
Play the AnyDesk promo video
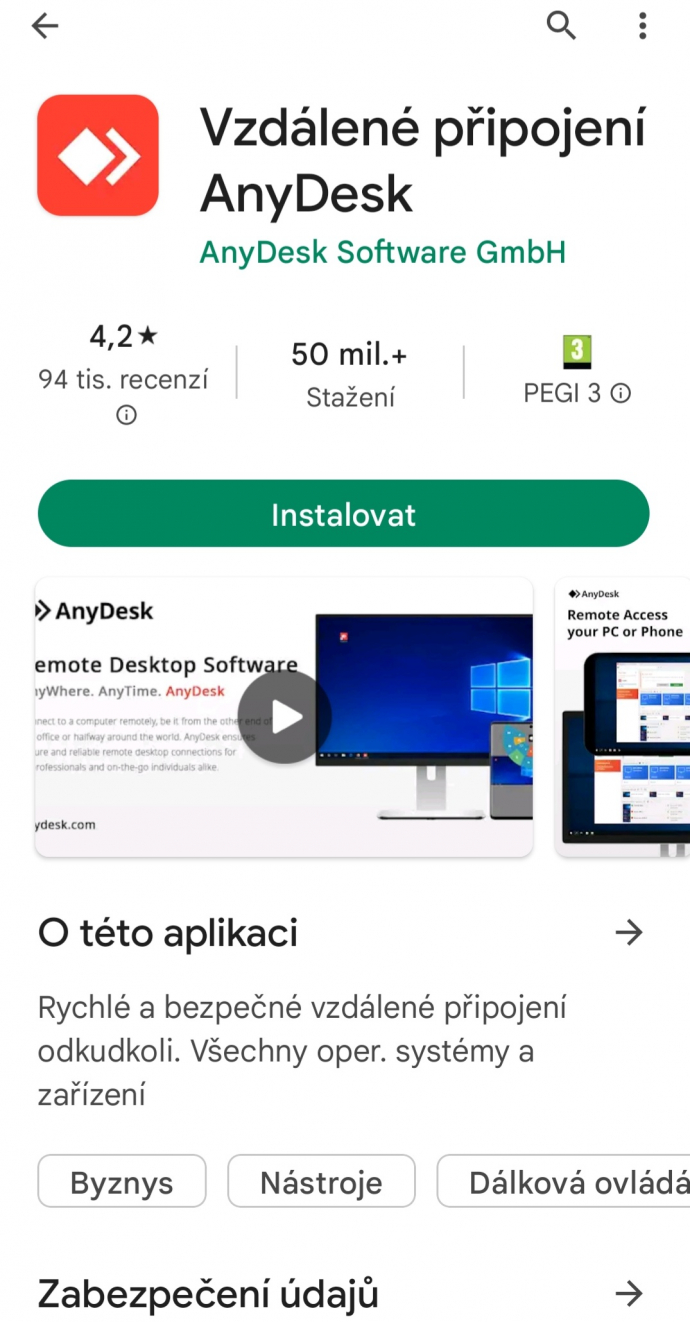click(x=284, y=717)
